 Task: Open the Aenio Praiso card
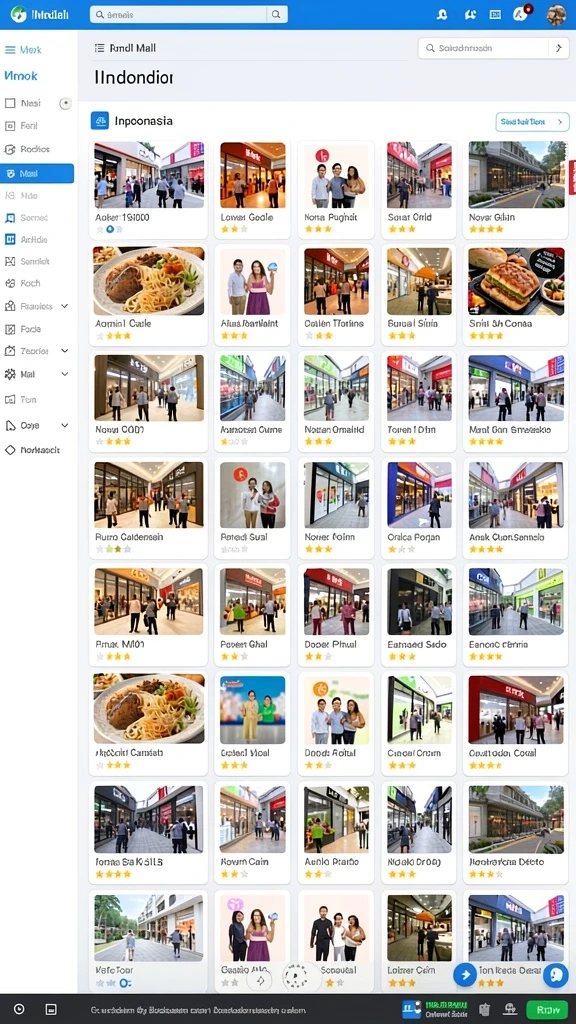(x=336, y=833)
